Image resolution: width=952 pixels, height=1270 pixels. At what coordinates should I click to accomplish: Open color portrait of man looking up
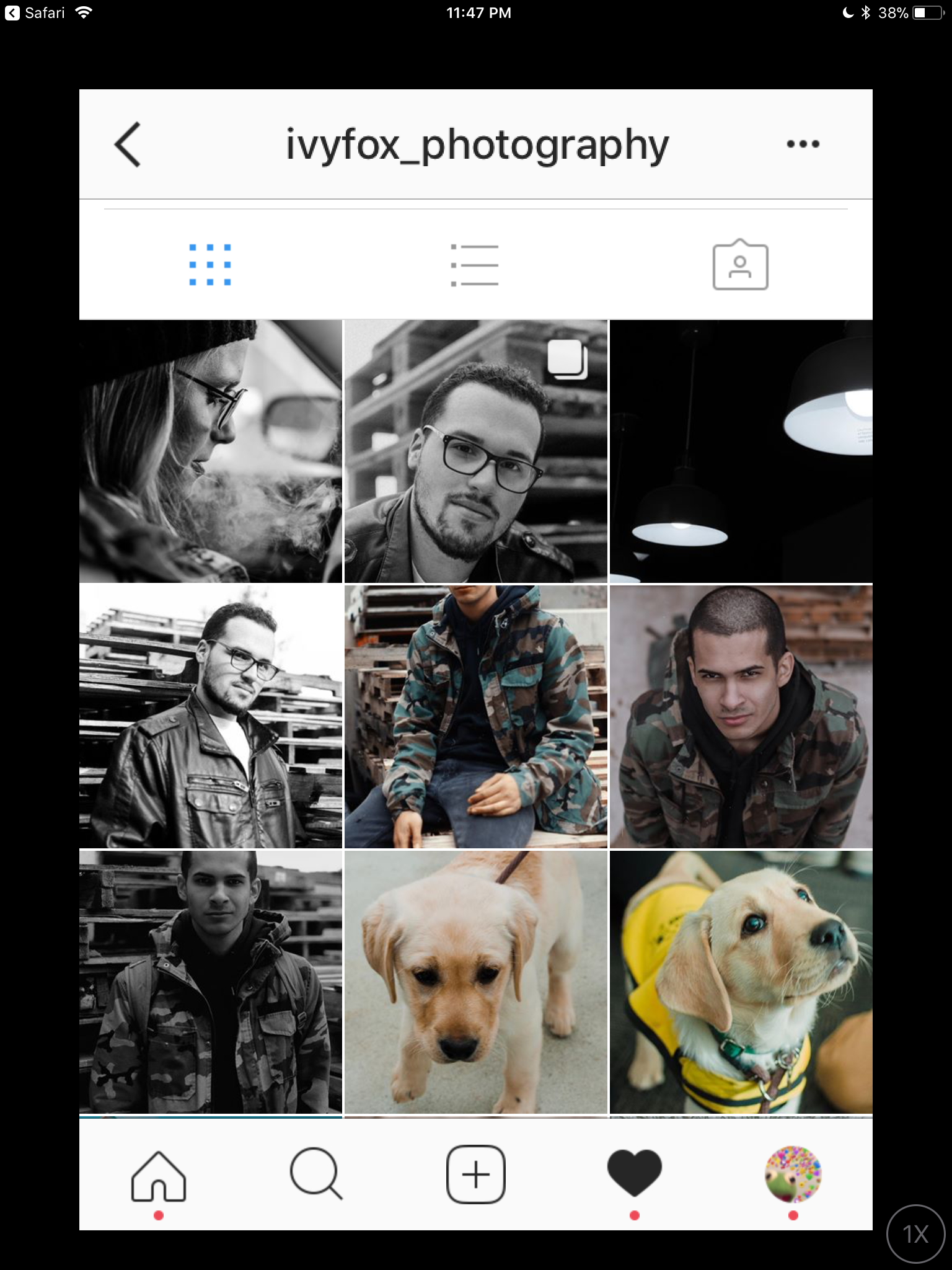click(x=741, y=717)
